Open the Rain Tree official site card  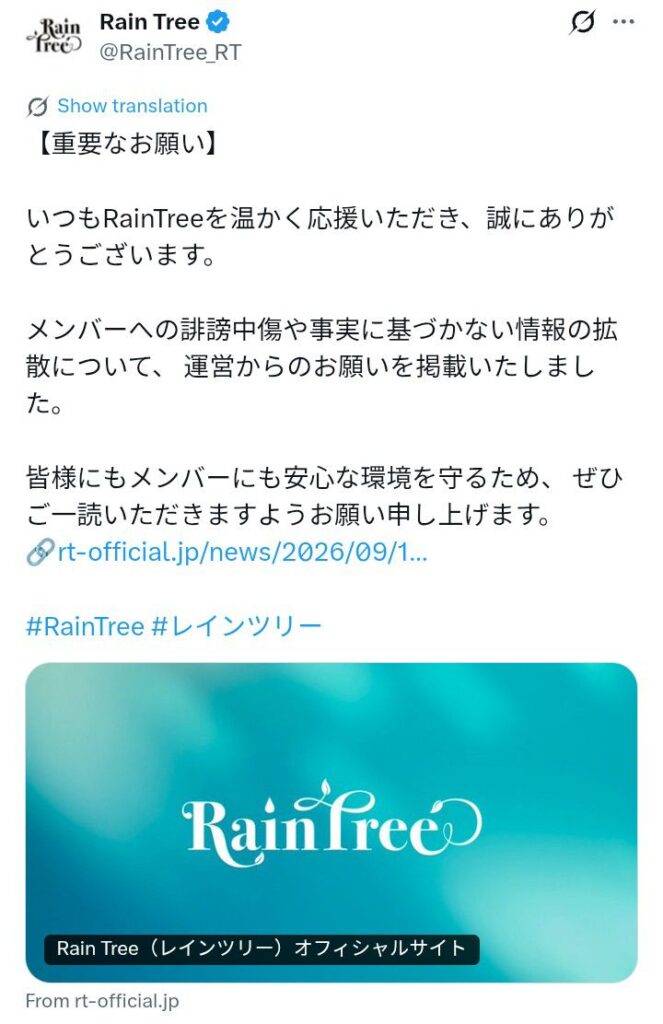coord(331,823)
